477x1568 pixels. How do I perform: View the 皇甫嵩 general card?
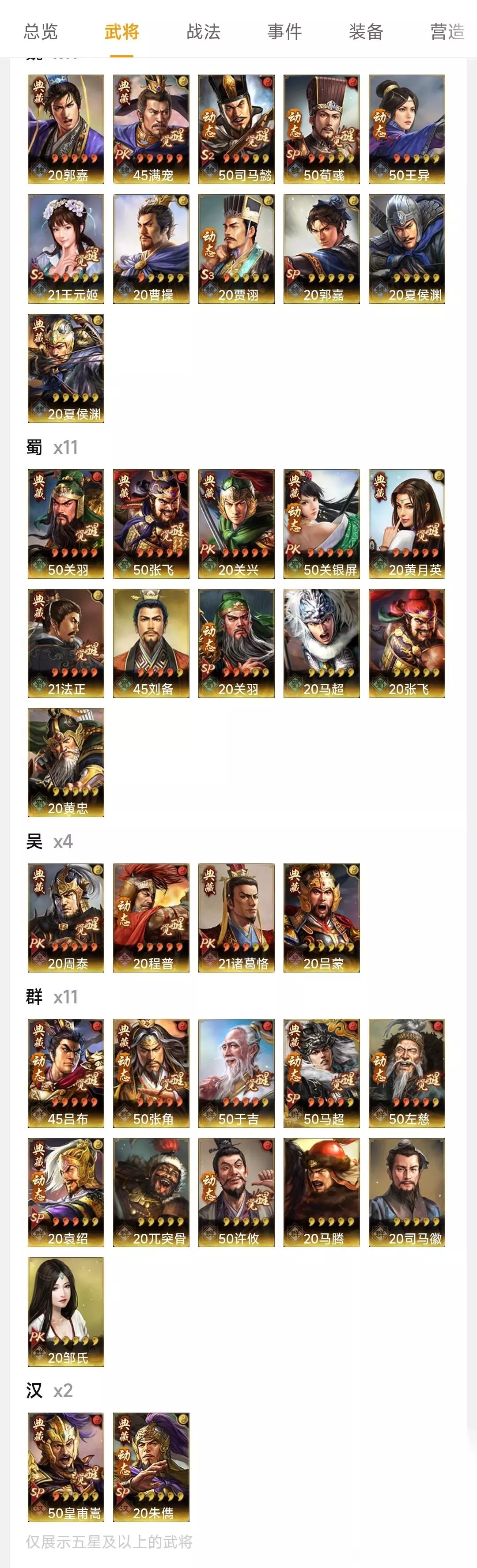tap(66, 1467)
